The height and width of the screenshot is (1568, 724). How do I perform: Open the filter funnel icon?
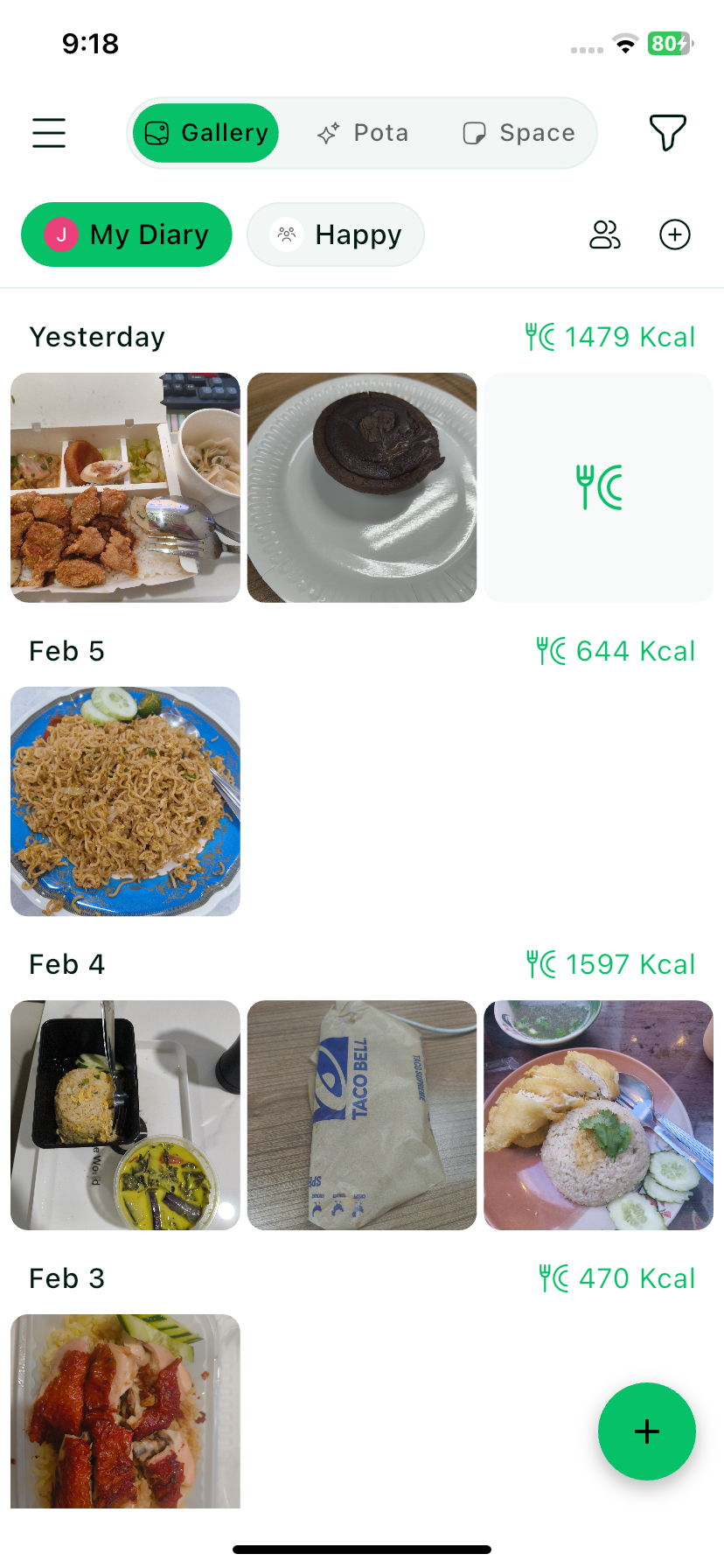click(667, 133)
